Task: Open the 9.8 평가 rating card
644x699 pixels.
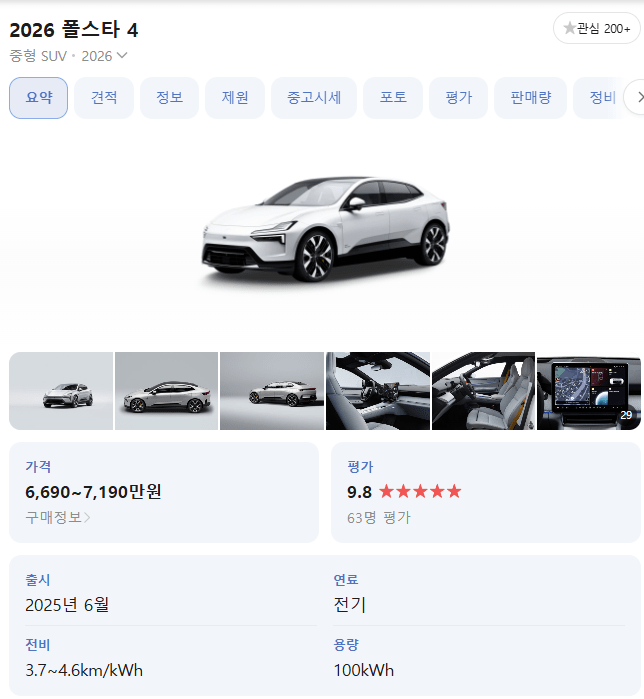Action: [485, 492]
